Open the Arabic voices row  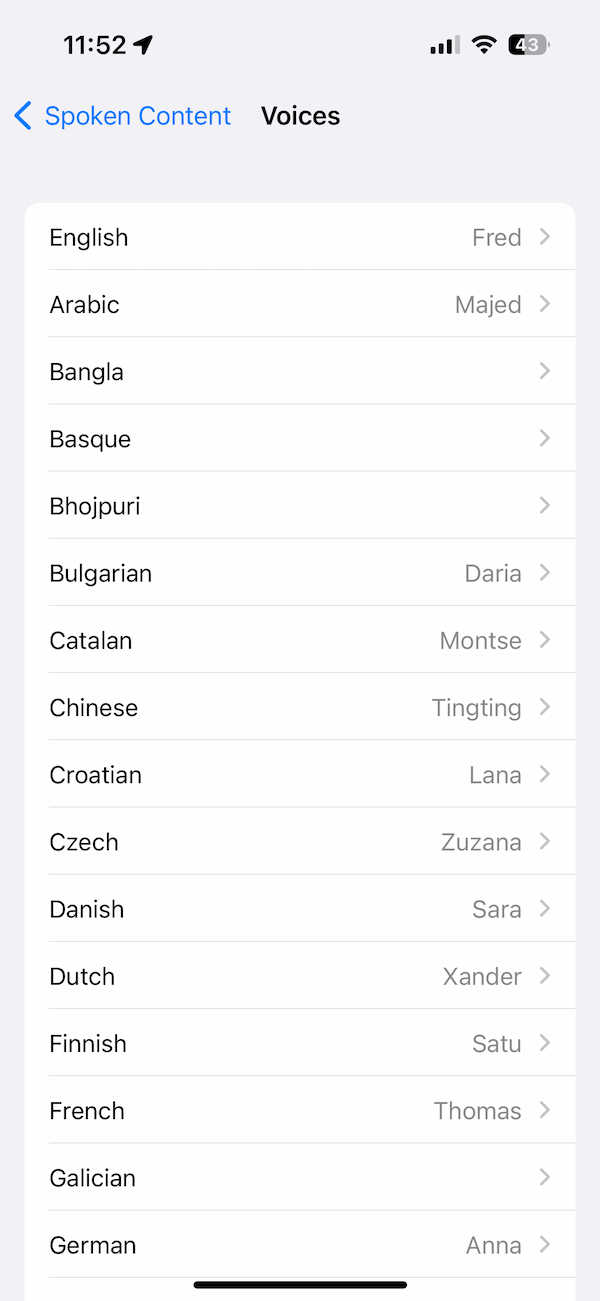(300, 304)
